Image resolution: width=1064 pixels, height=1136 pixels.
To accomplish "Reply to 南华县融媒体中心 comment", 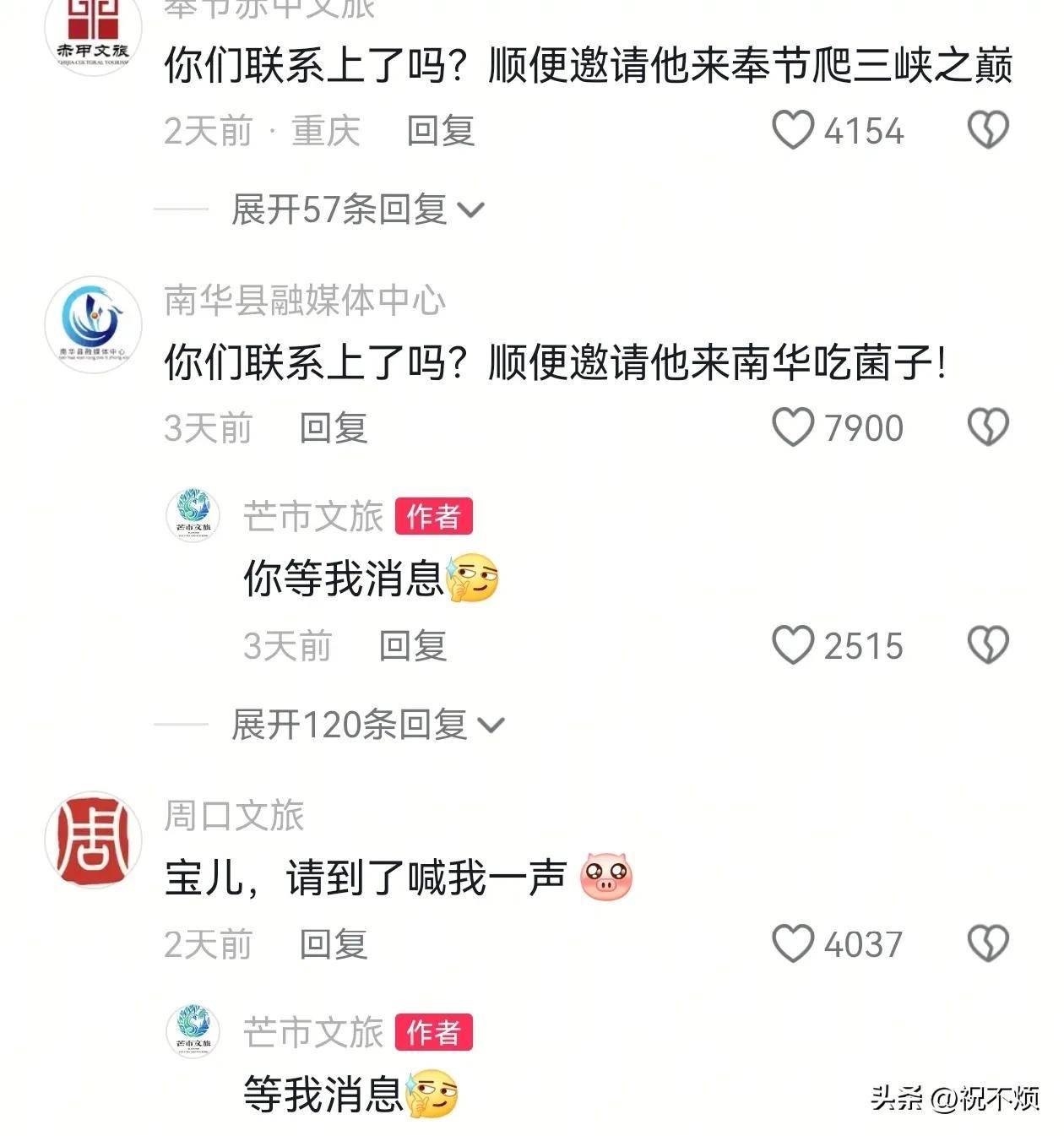I will (x=334, y=427).
